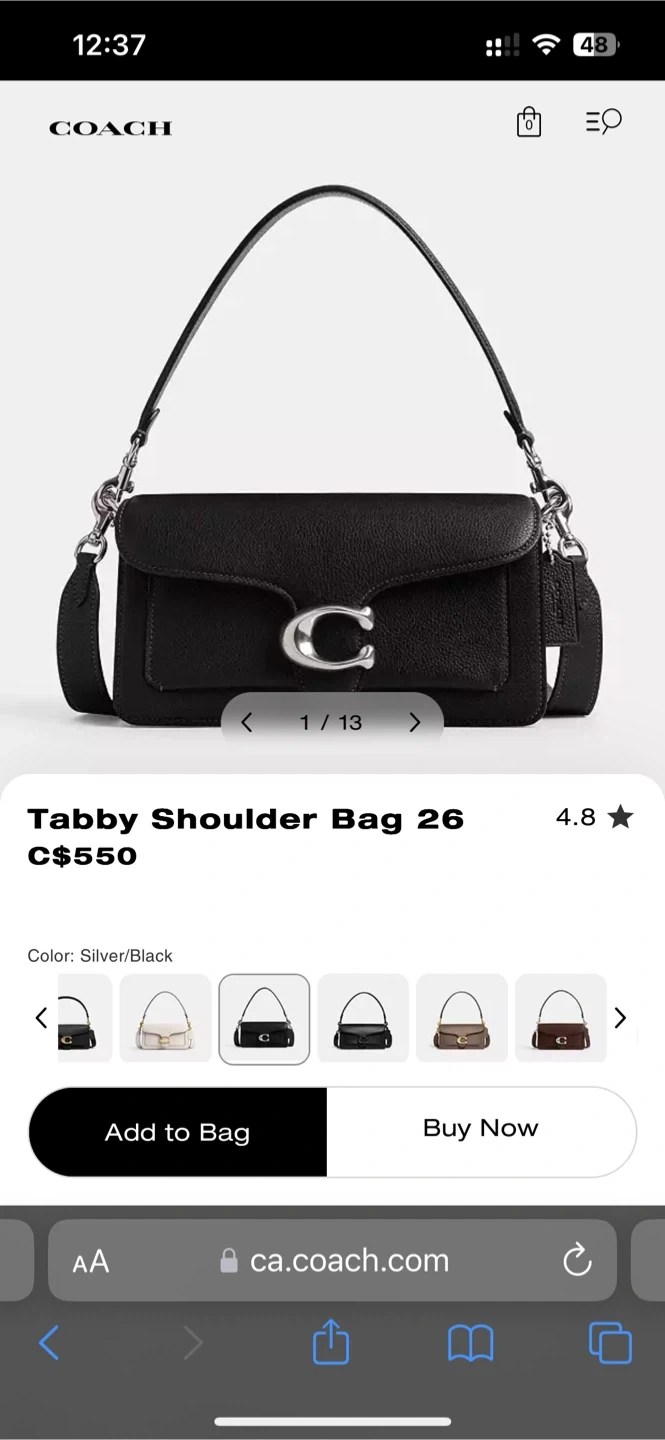Open Safari bookmarks
The width and height of the screenshot is (665, 1440).
[470, 1343]
